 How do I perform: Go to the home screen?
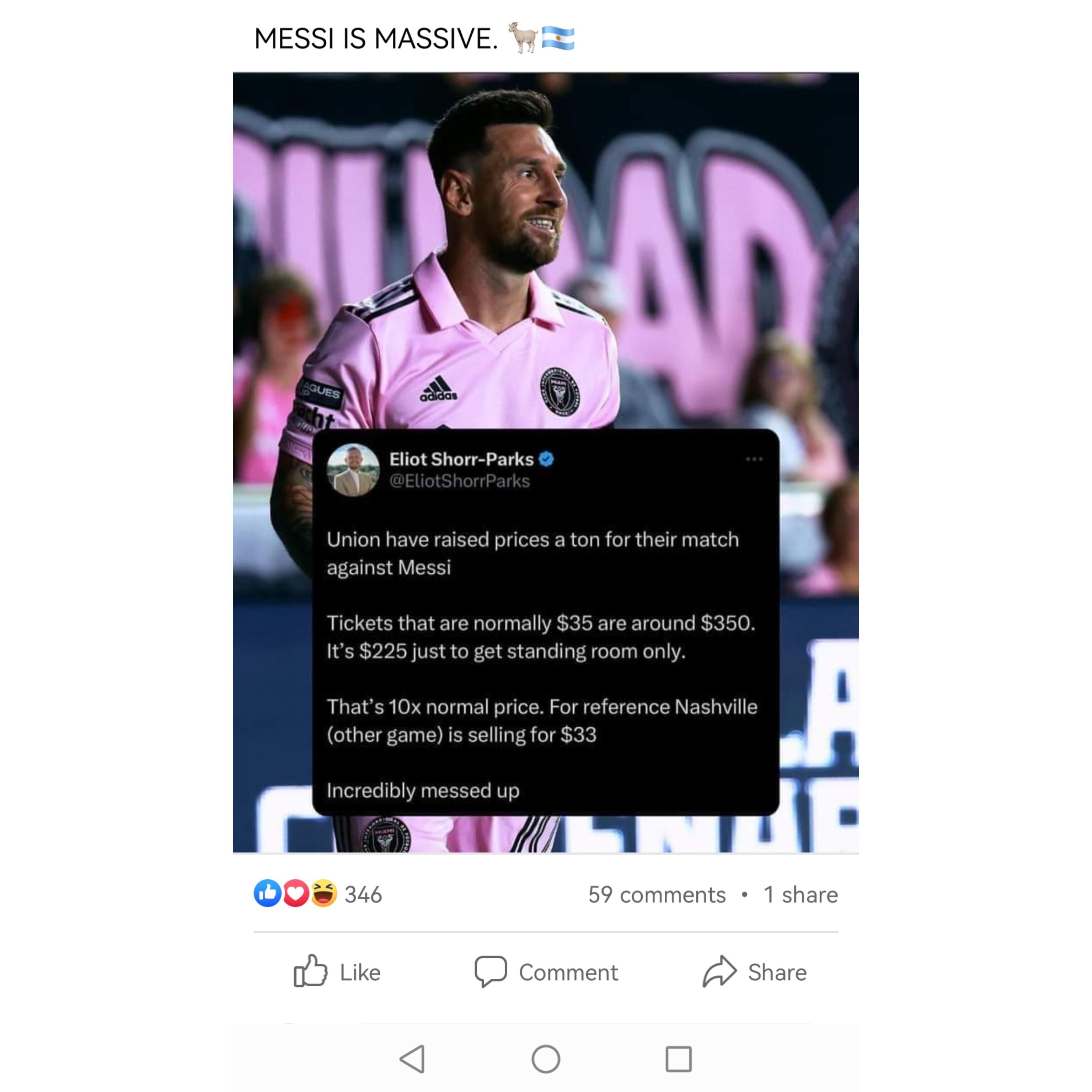tap(546, 1059)
